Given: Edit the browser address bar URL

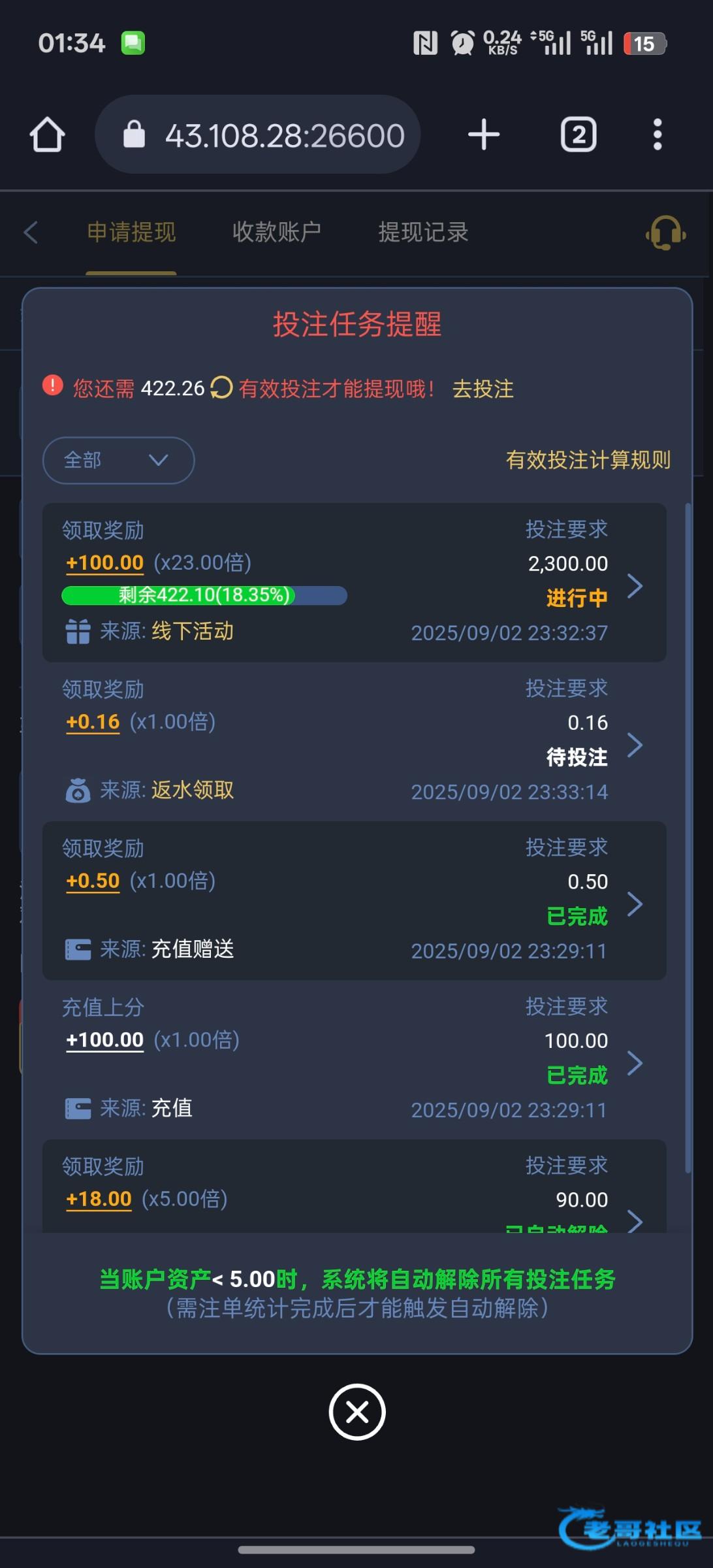Looking at the screenshot, I should coord(283,135).
